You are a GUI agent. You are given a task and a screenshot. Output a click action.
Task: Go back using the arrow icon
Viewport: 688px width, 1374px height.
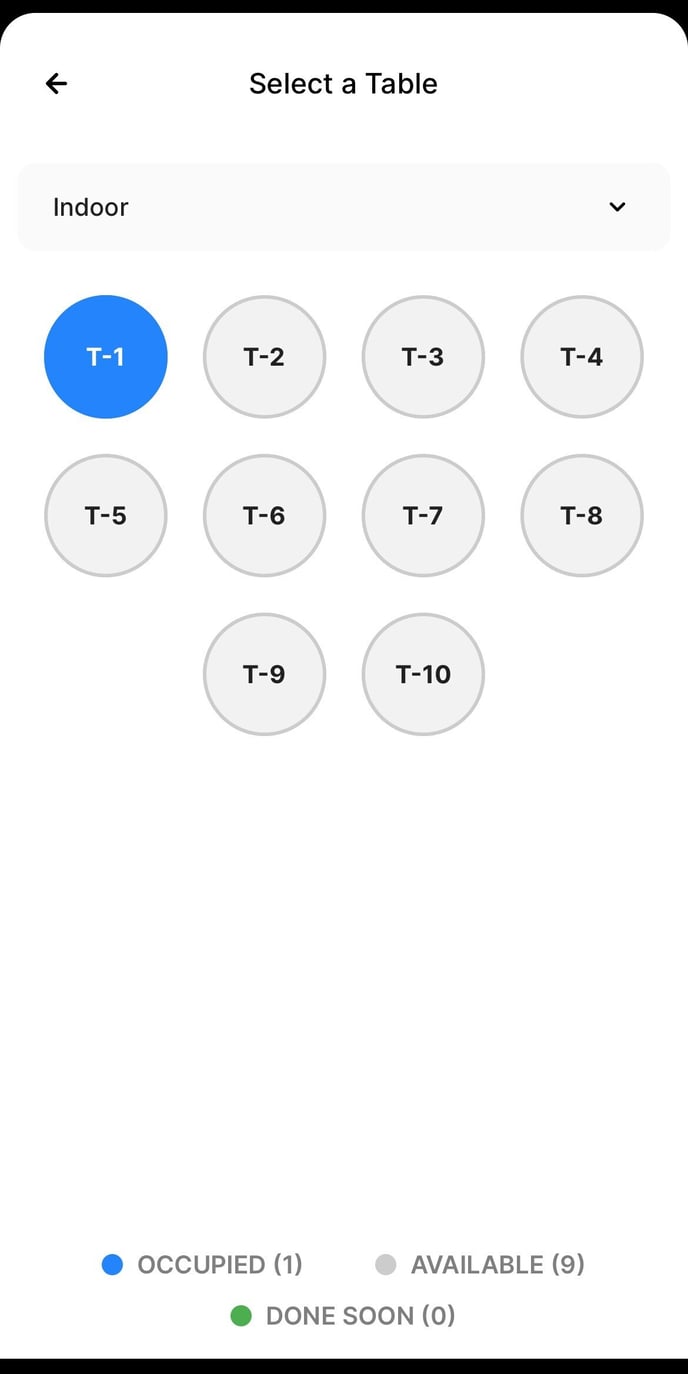57,84
